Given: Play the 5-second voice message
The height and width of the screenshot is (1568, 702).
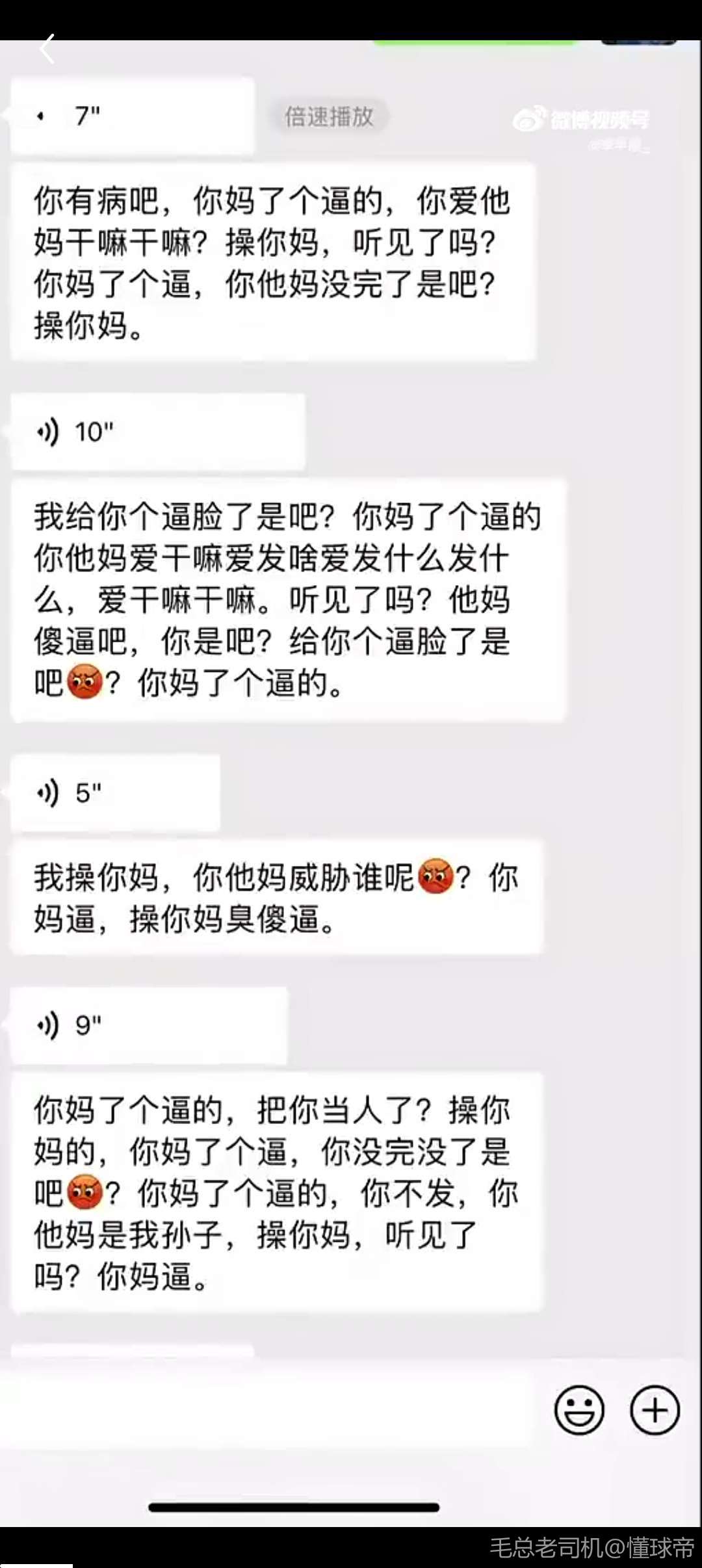Looking at the screenshot, I should tap(115, 793).
